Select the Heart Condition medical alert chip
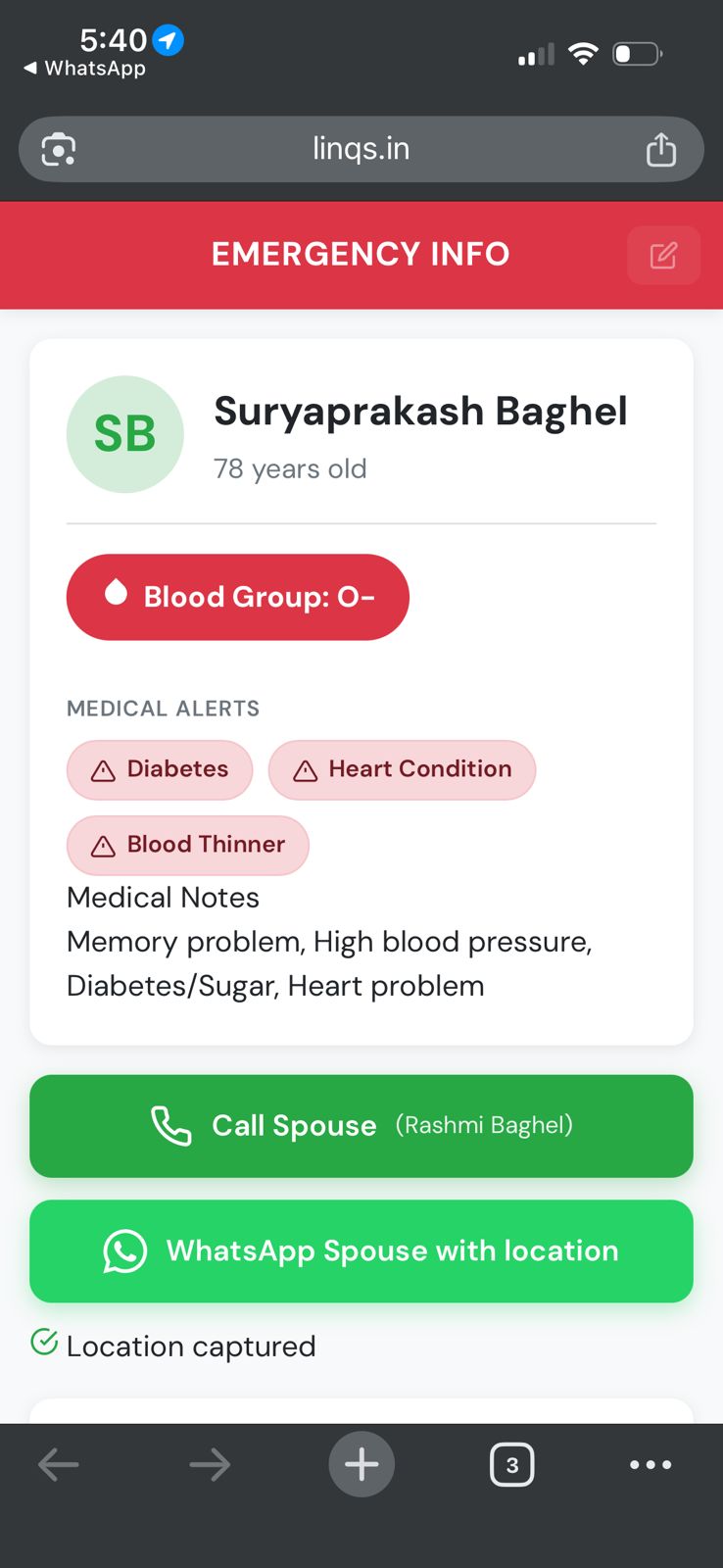 coord(402,770)
